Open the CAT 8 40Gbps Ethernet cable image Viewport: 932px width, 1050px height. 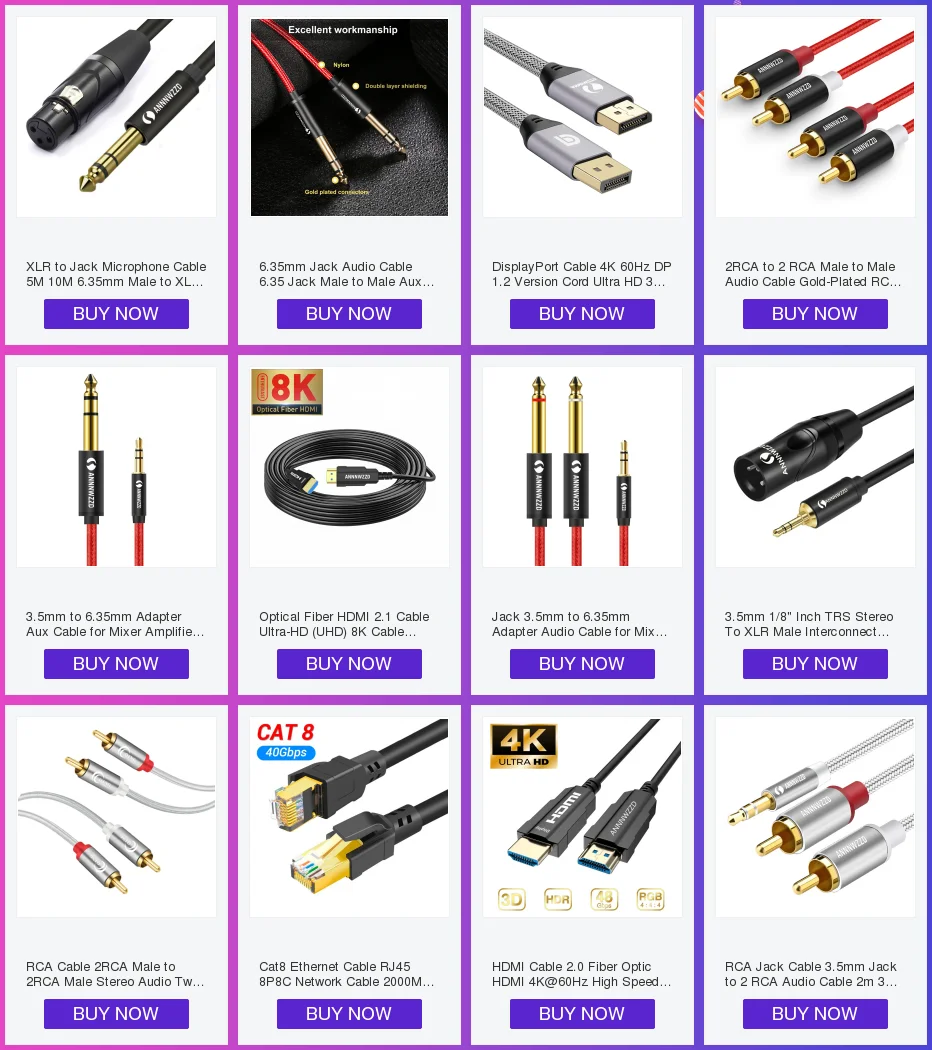pyautogui.click(x=350, y=817)
